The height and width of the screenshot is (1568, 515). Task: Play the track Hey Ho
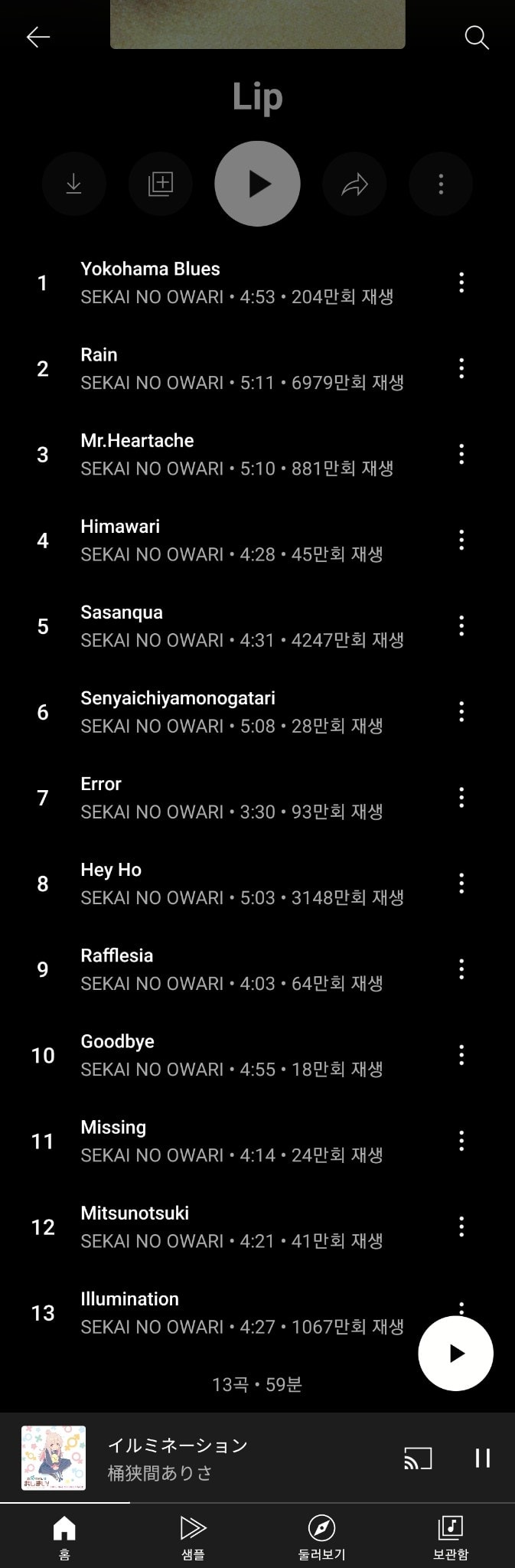[230, 883]
